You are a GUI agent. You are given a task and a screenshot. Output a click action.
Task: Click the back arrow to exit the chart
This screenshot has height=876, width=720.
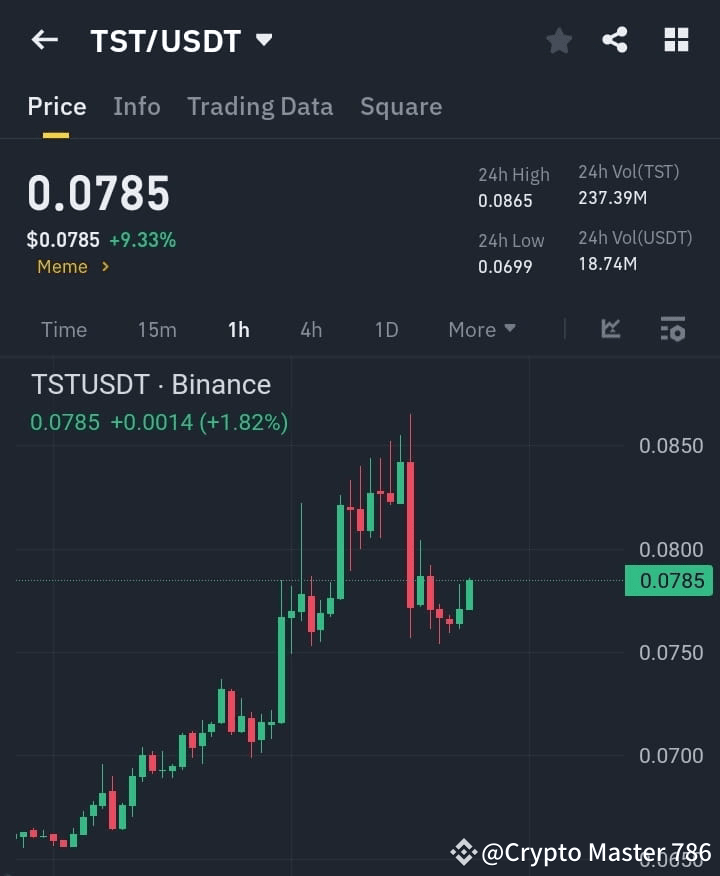click(43, 40)
